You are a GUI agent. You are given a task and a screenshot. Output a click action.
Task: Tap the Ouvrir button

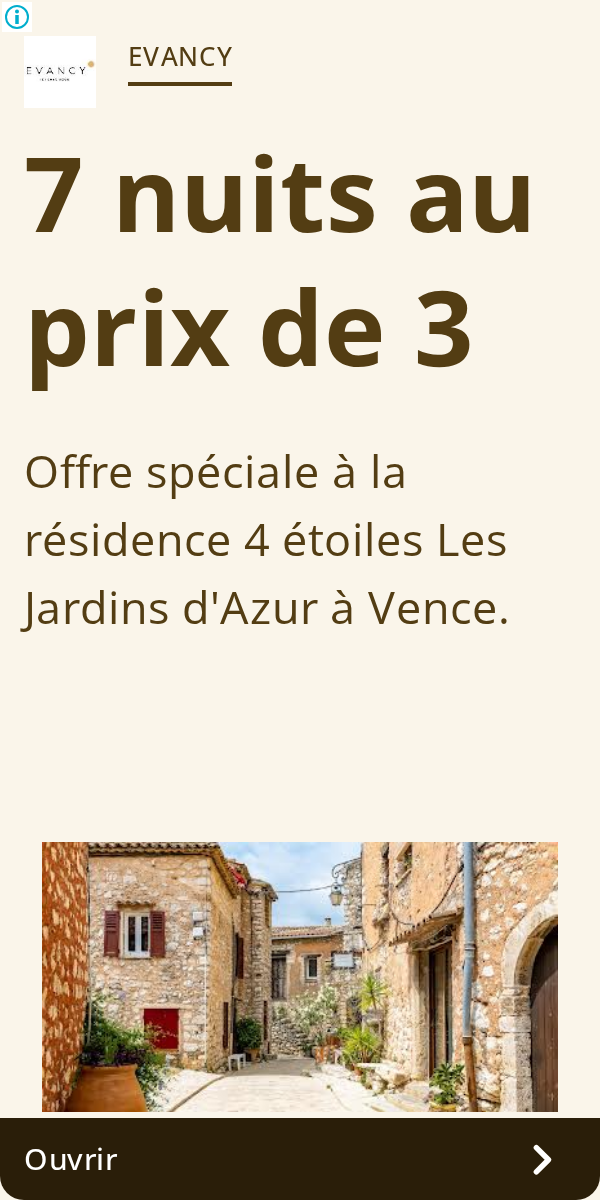click(x=300, y=1159)
